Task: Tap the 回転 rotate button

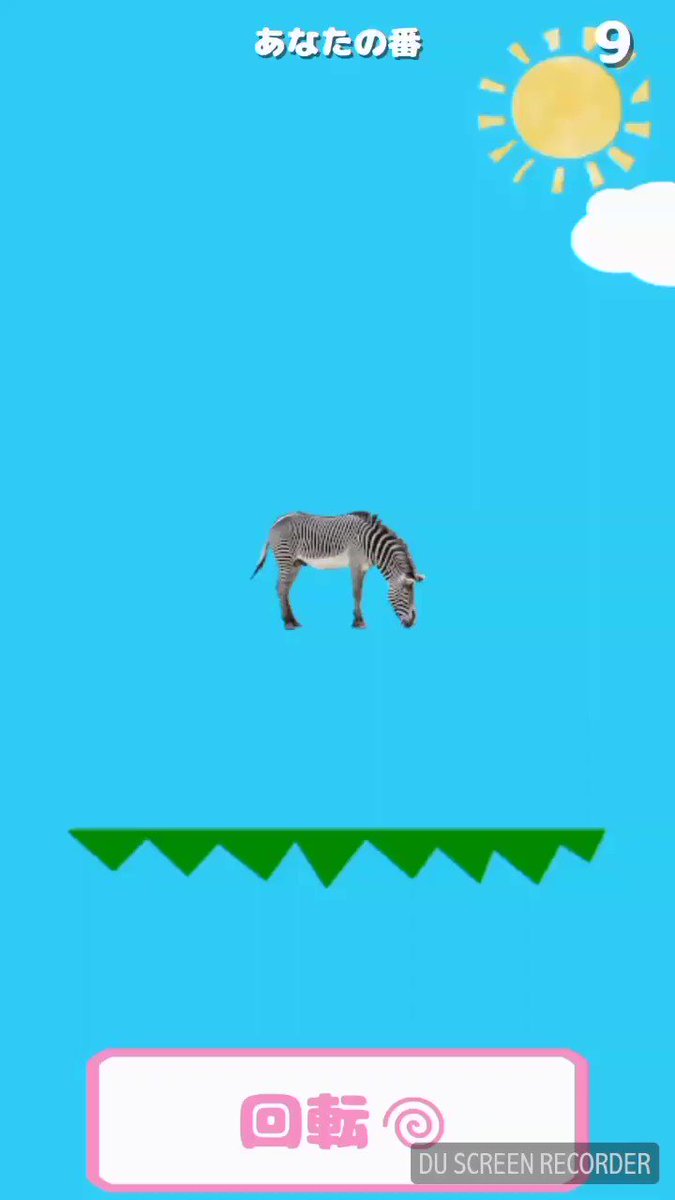Action: [337, 1118]
